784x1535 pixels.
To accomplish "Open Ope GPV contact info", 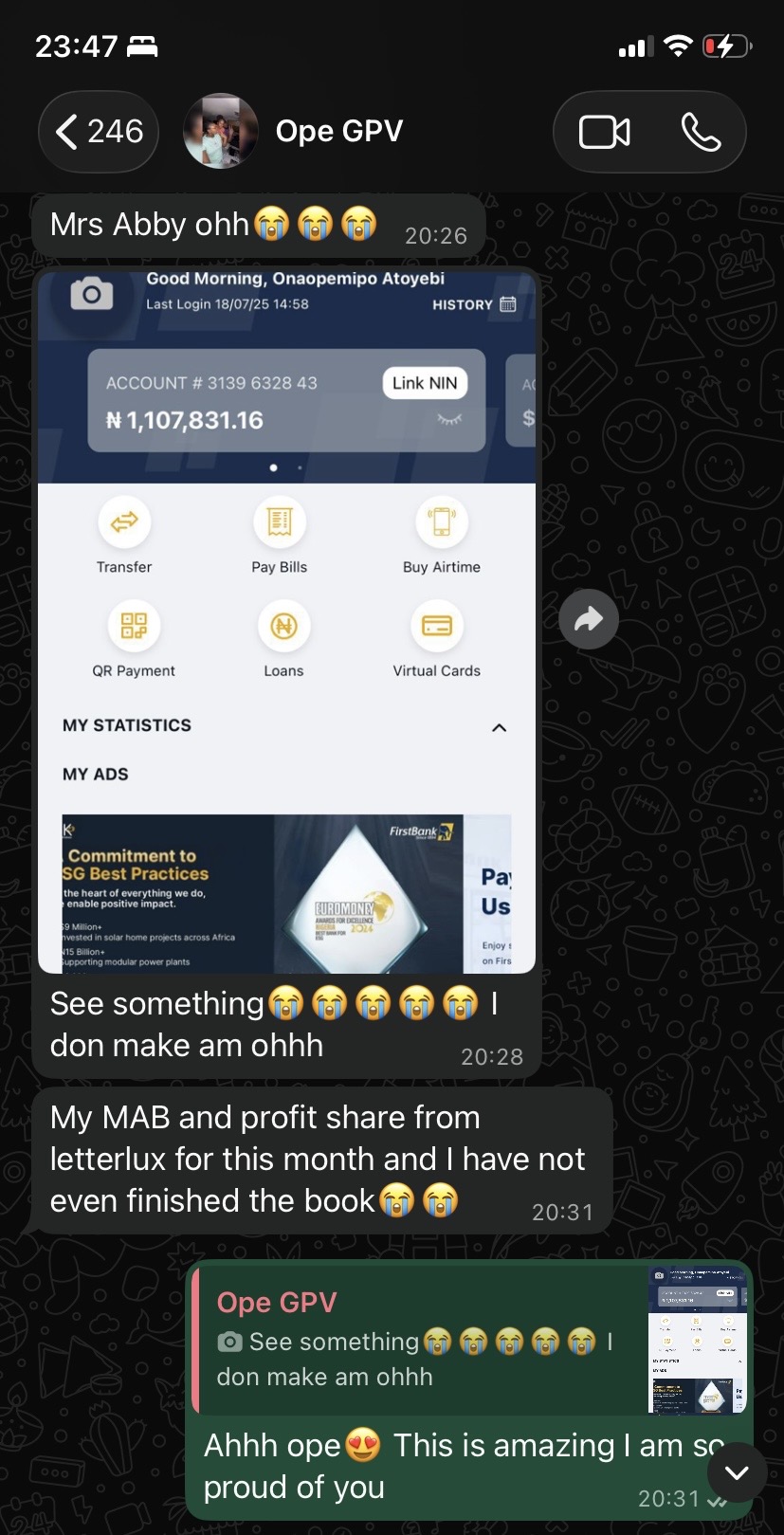I will click(338, 131).
